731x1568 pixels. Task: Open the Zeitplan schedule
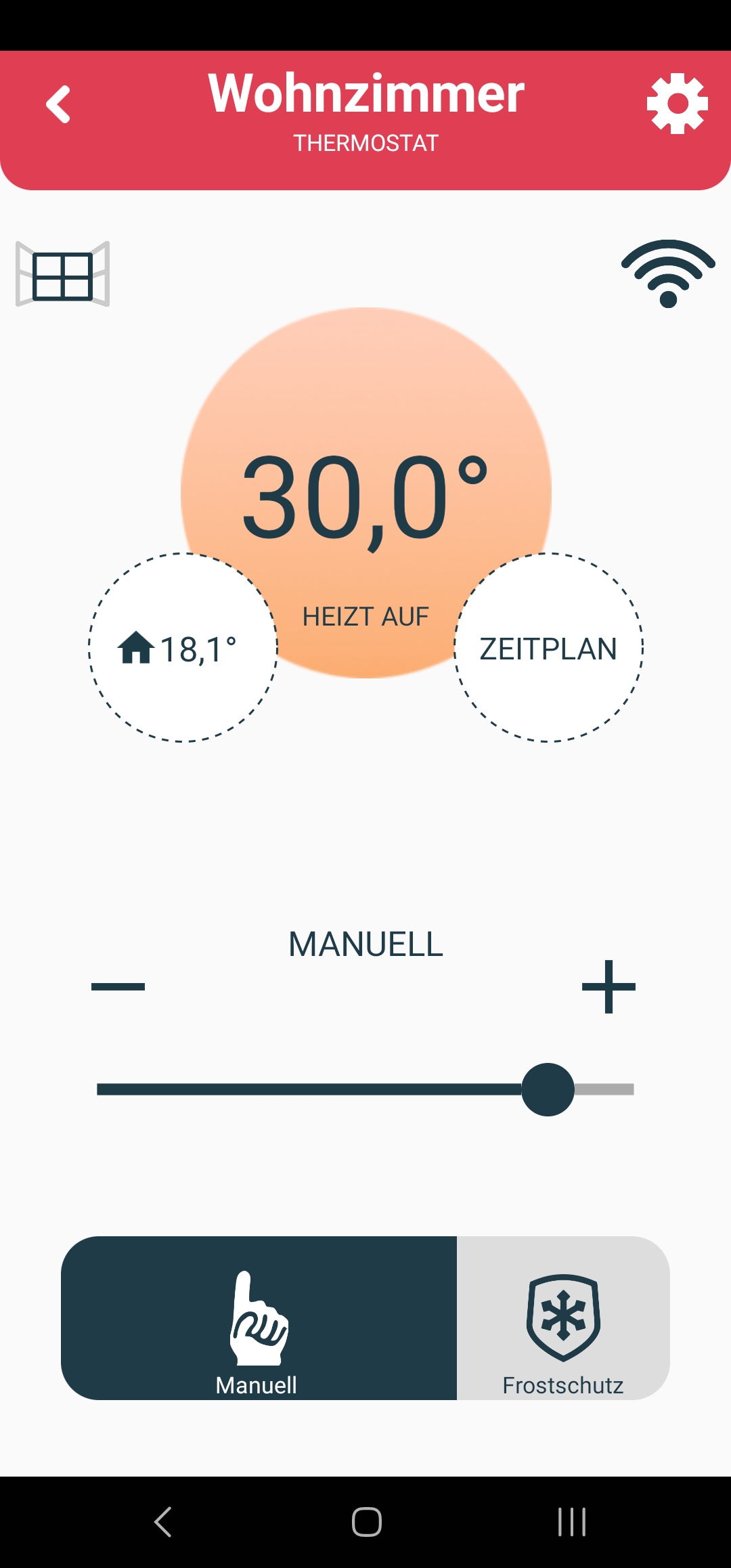click(x=548, y=648)
